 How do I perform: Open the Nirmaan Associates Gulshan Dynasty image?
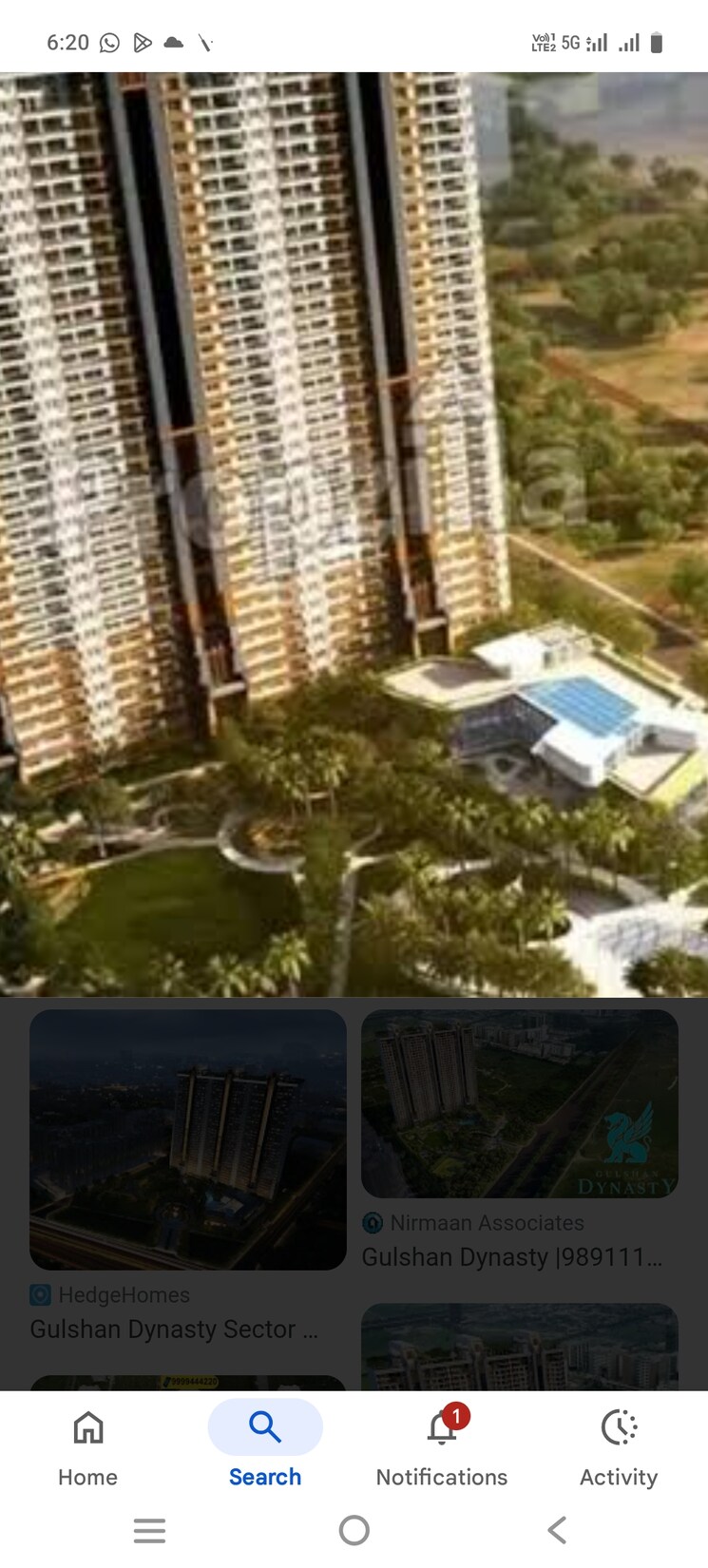519,1104
